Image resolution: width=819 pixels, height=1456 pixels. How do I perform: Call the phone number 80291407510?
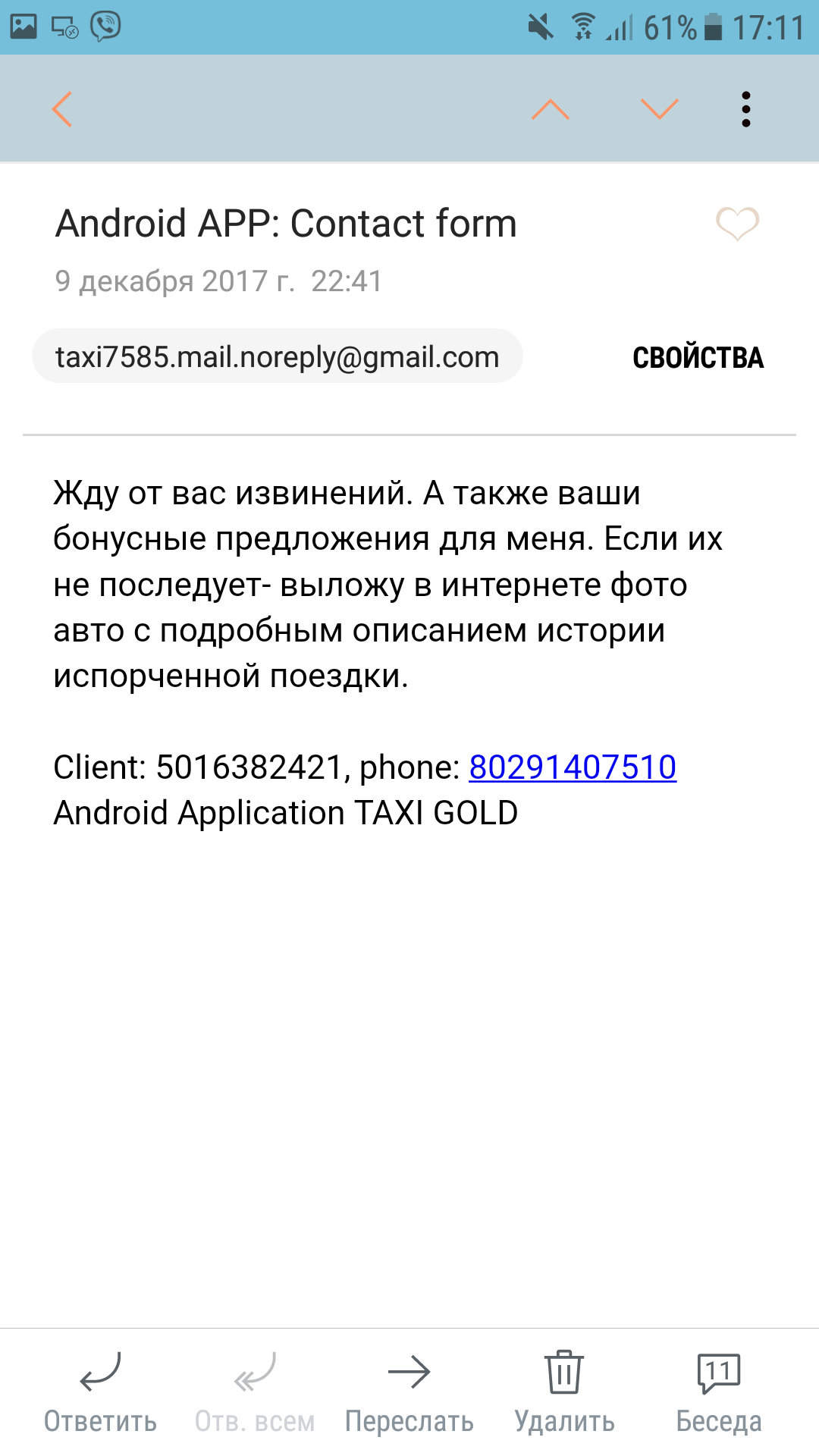pos(573,767)
